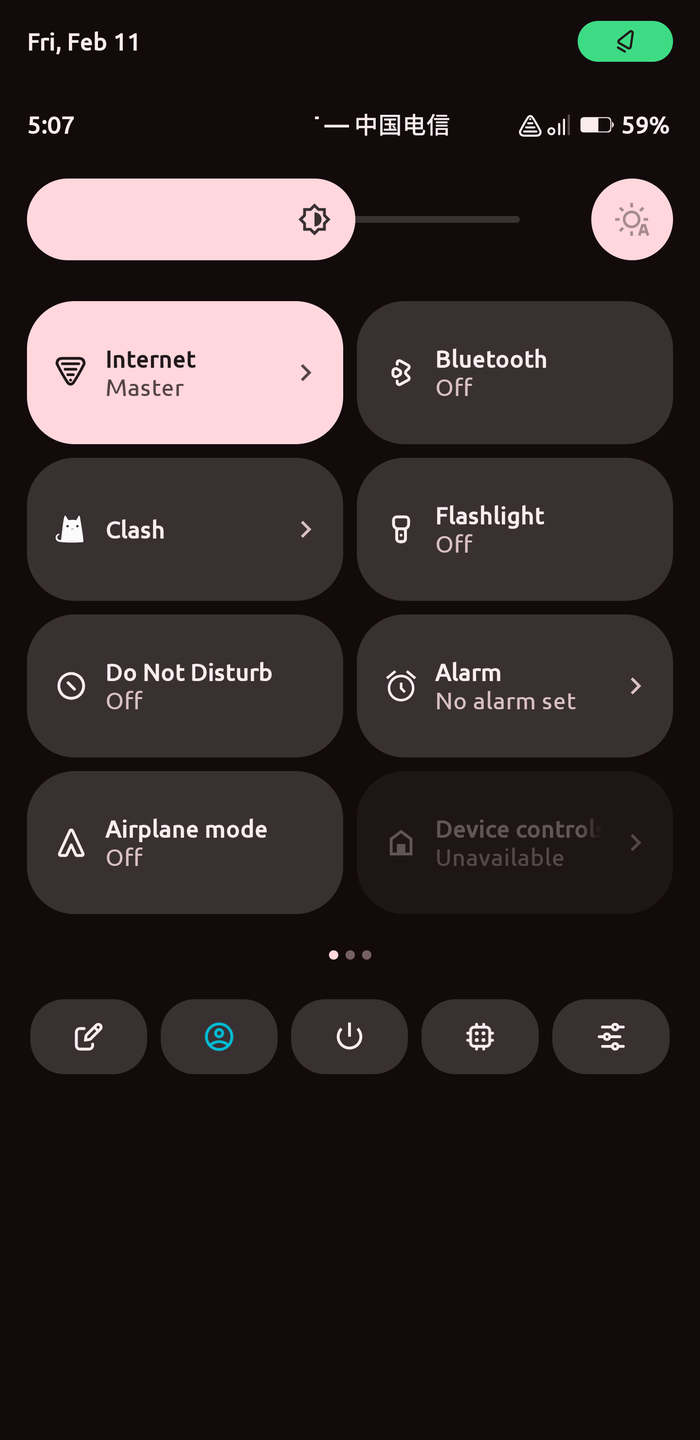
Task: Tap the brightness slider track
Action: [x=440, y=220]
